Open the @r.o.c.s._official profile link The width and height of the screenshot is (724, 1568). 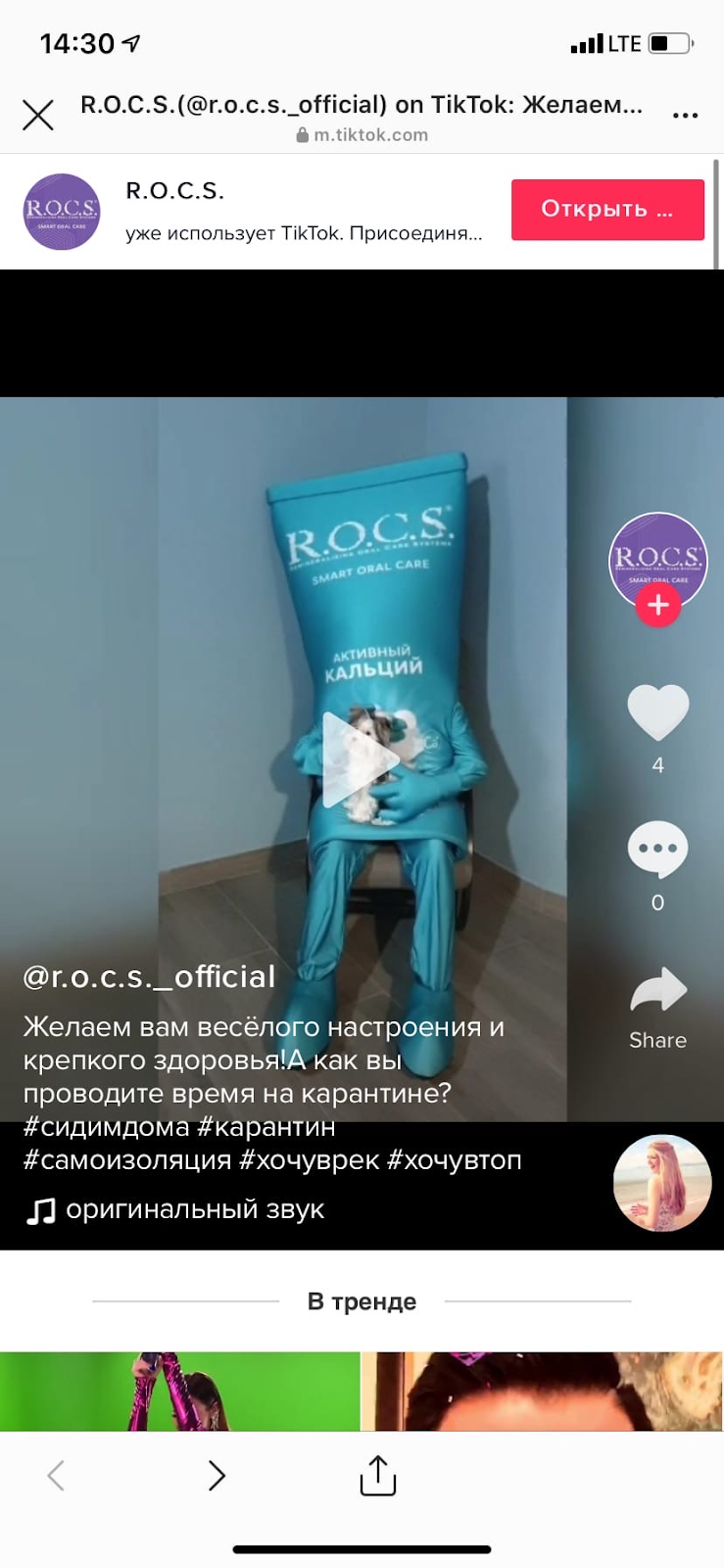[x=149, y=976]
